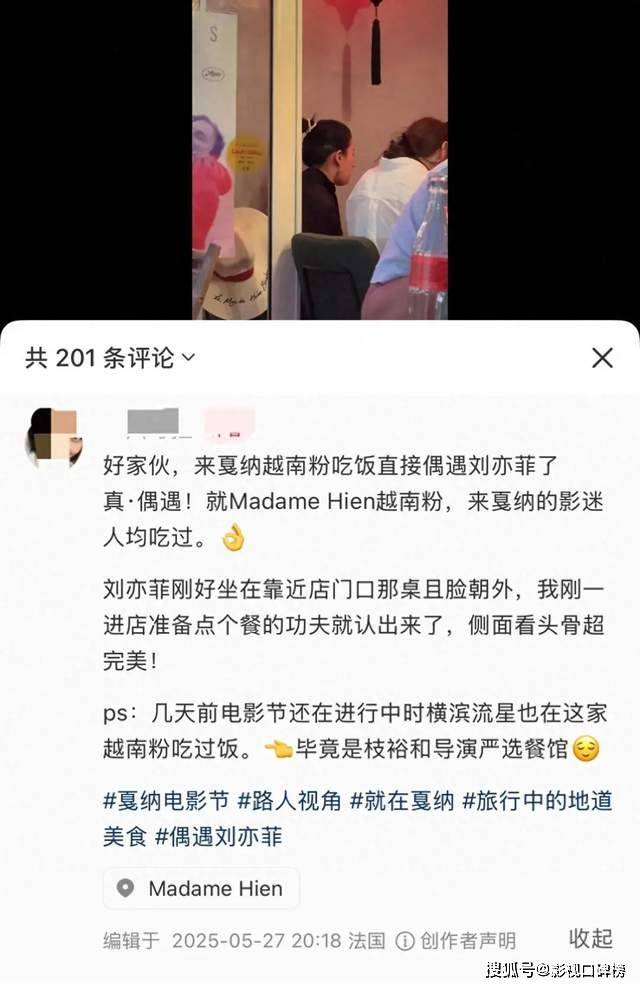
Task: Open the #戛纳电影节 hashtag
Action: click(165, 800)
